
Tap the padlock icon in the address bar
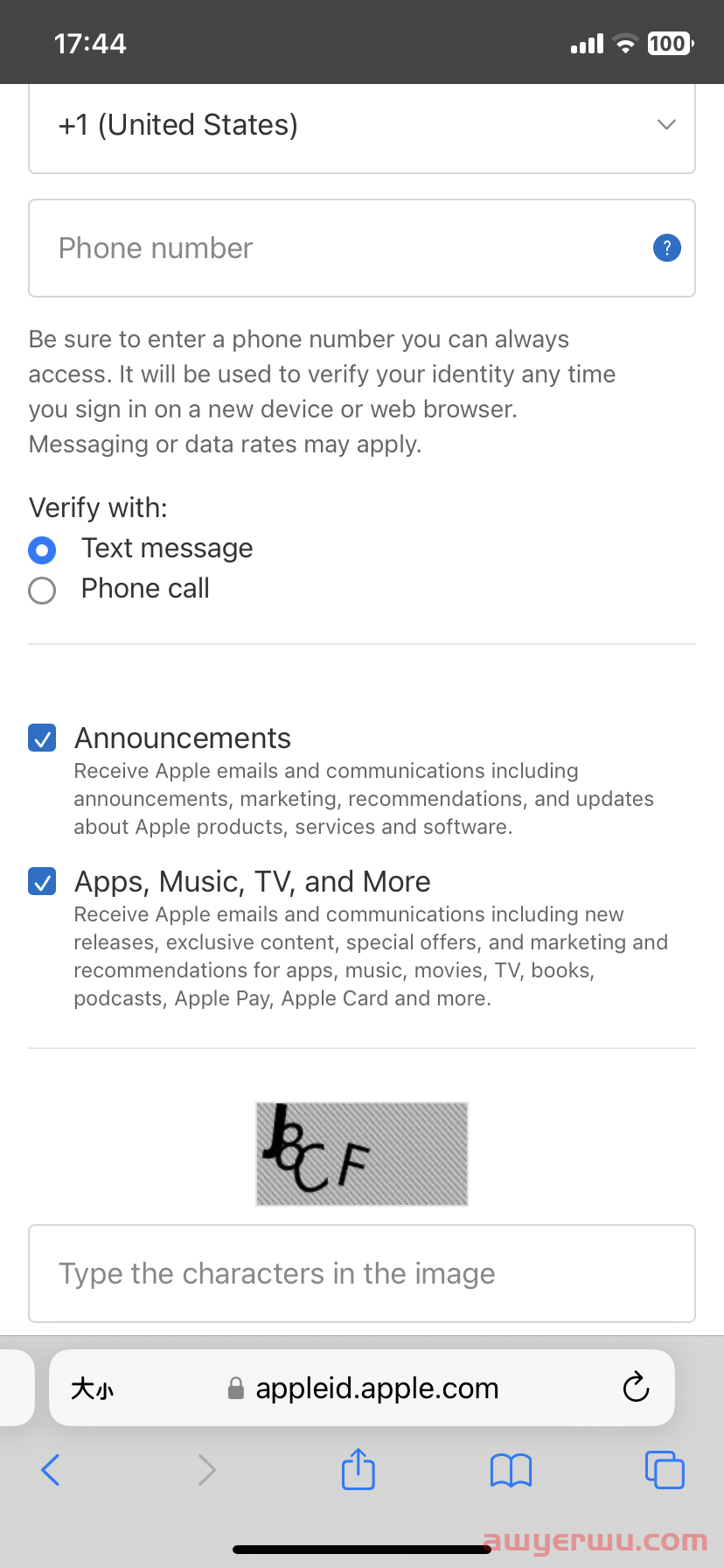click(234, 1388)
